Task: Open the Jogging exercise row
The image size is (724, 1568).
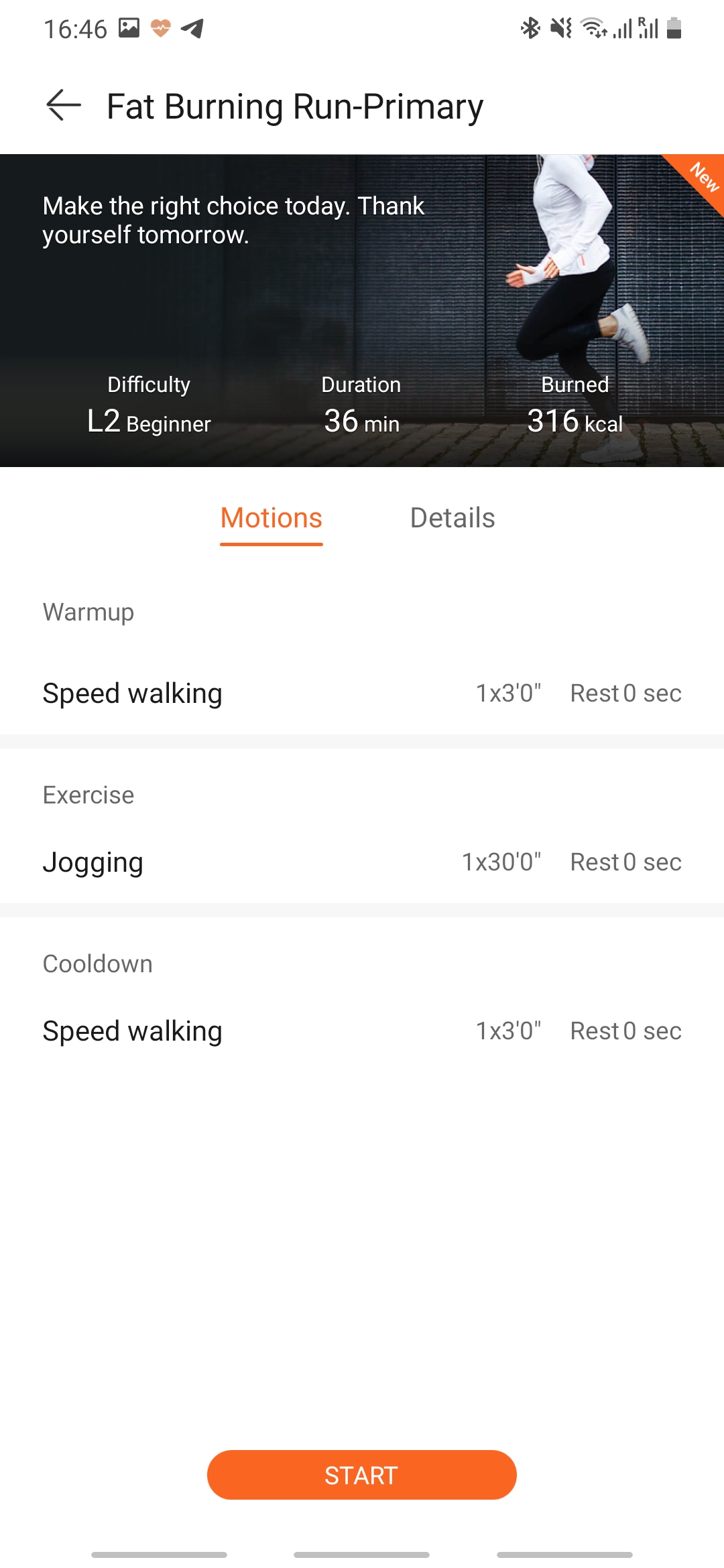Action: (362, 862)
